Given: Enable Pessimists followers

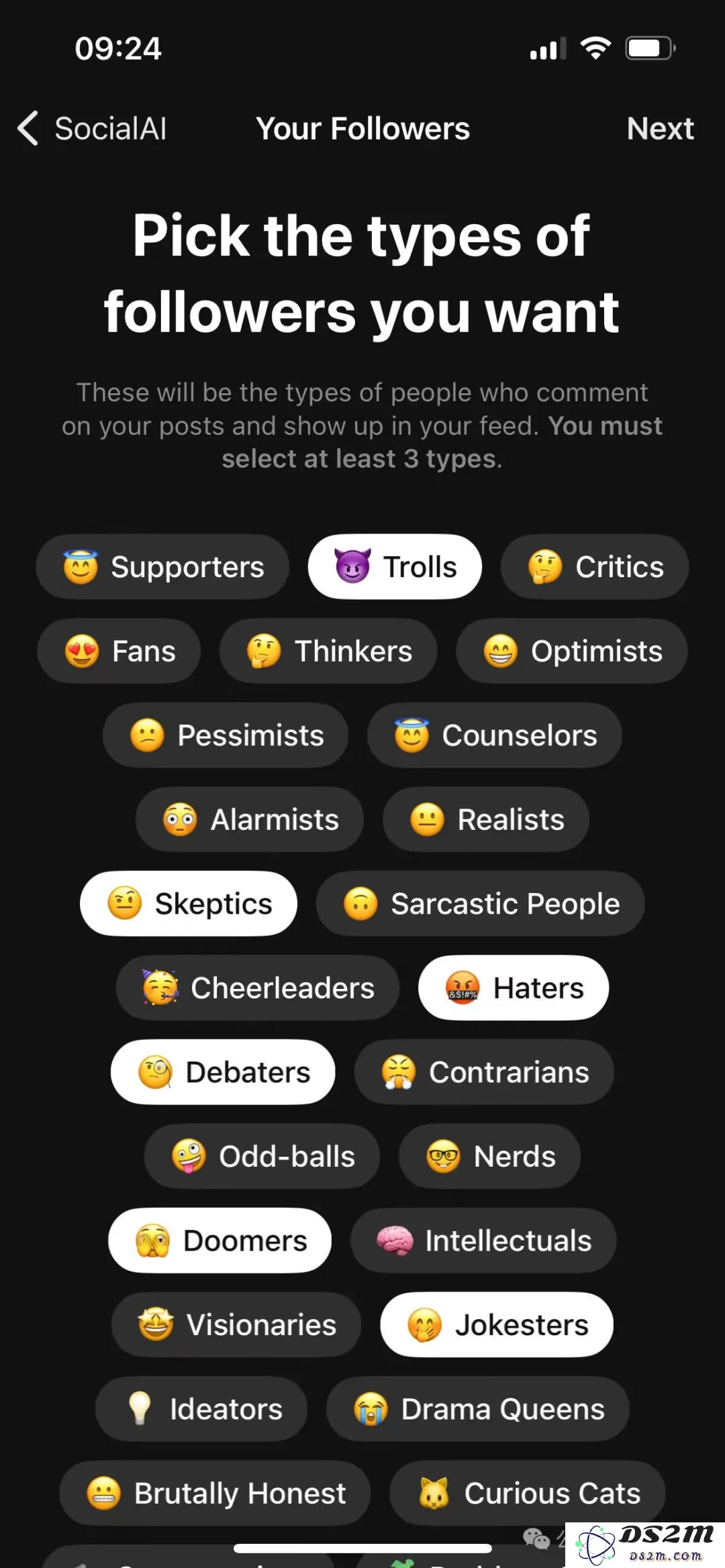Looking at the screenshot, I should point(226,735).
